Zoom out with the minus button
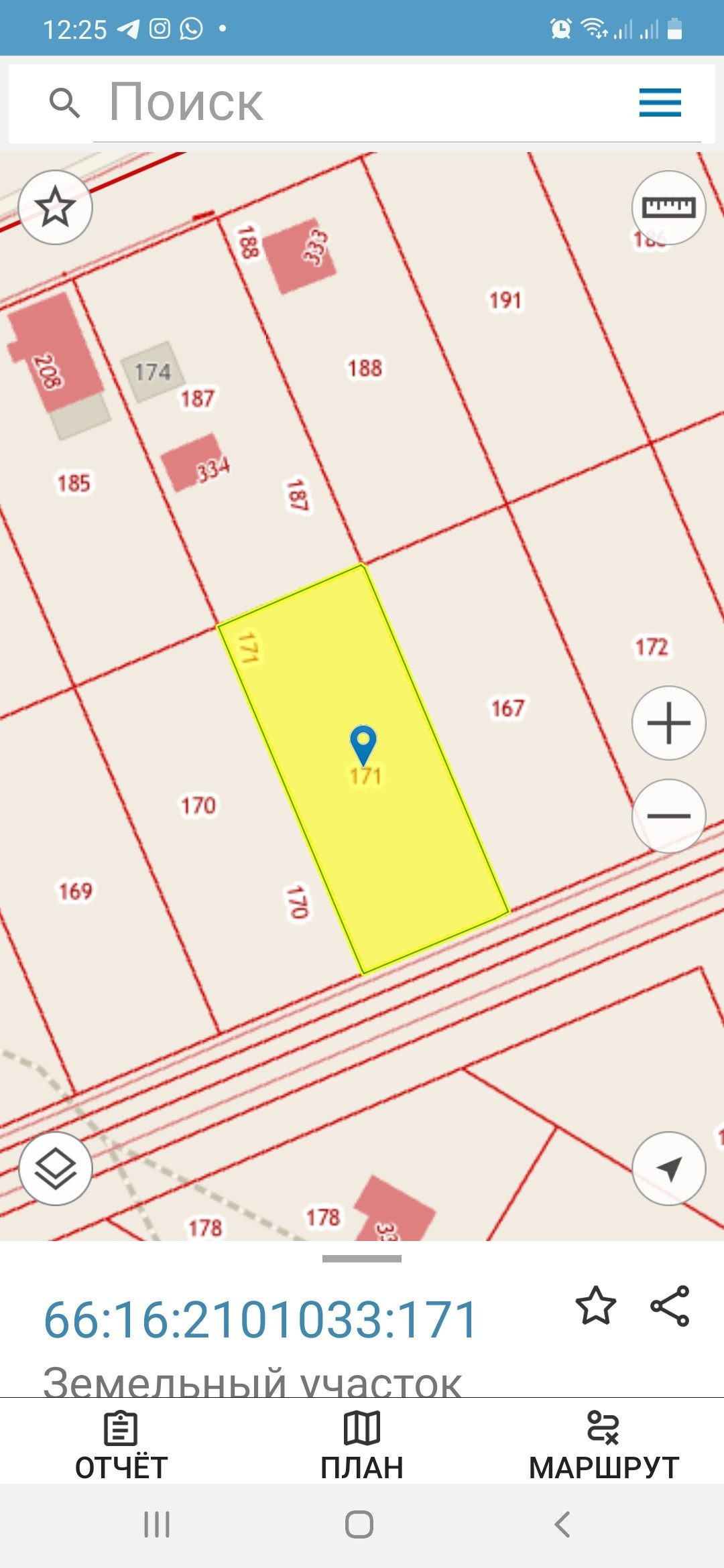This screenshot has height=1568, width=724. click(x=668, y=815)
